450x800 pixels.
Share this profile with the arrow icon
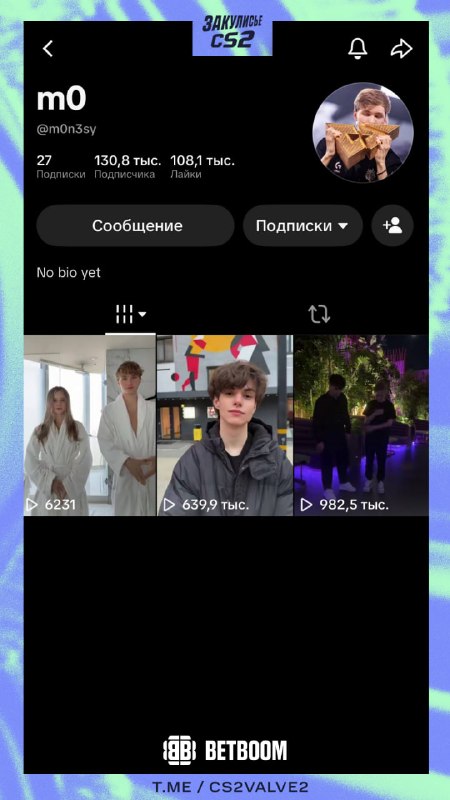[402, 49]
